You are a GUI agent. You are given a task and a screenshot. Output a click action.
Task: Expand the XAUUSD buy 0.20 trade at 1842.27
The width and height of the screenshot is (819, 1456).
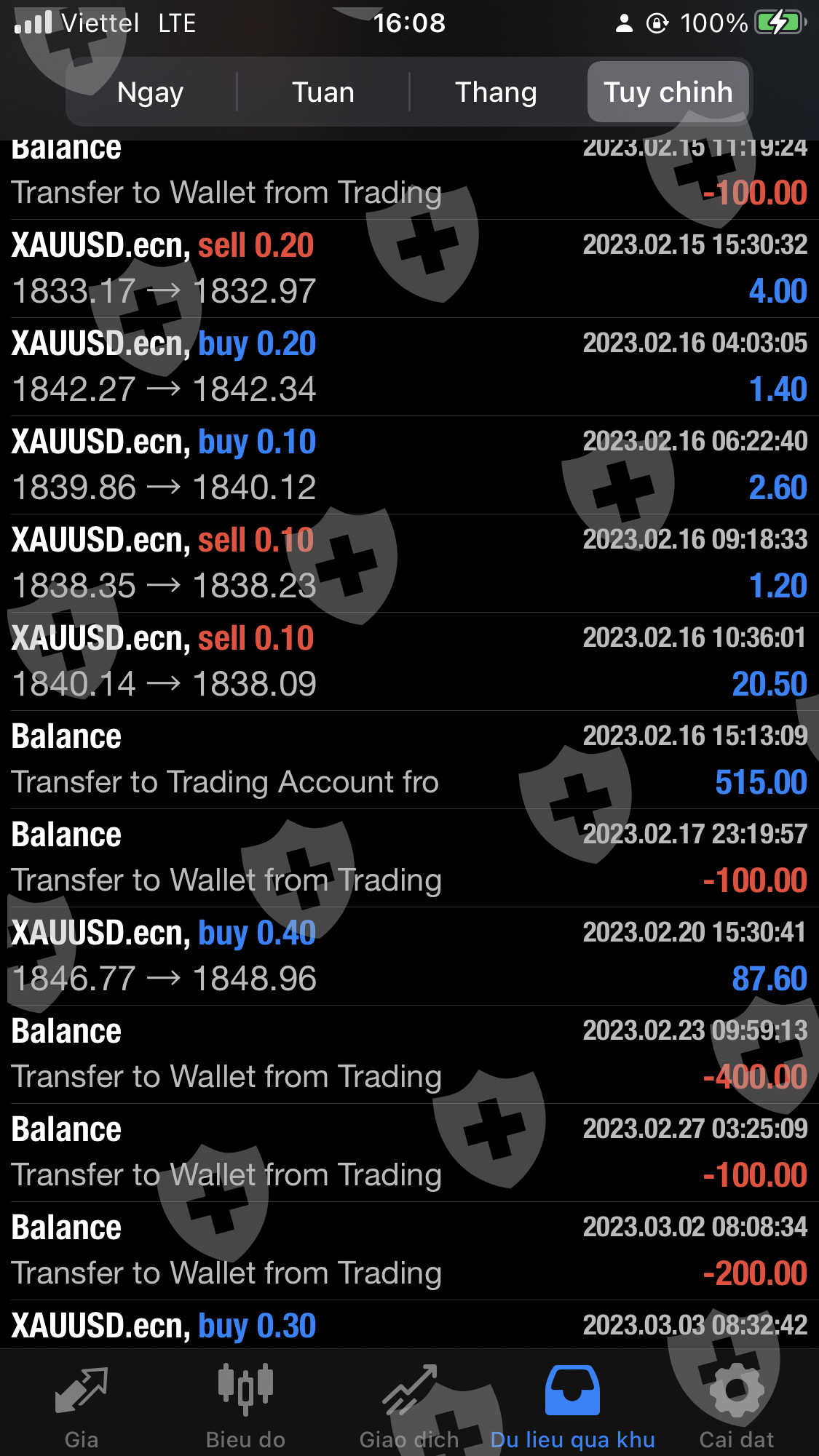tap(409, 367)
